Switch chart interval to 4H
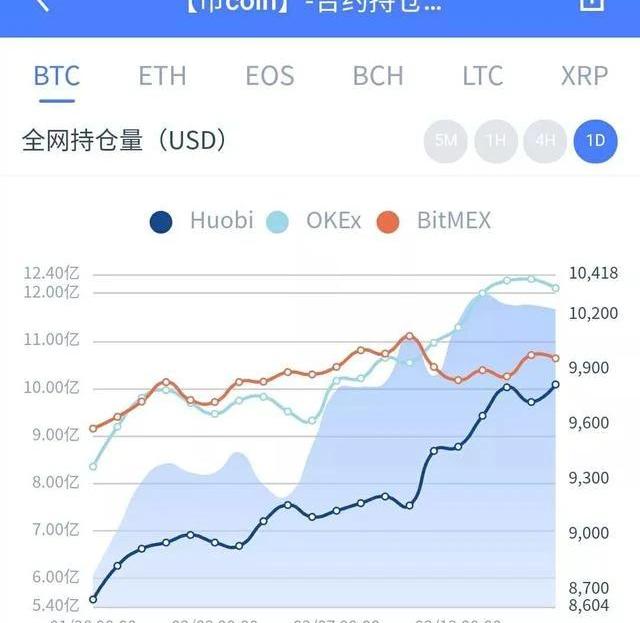This screenshot has width=640, height=623. coord(545,141)
